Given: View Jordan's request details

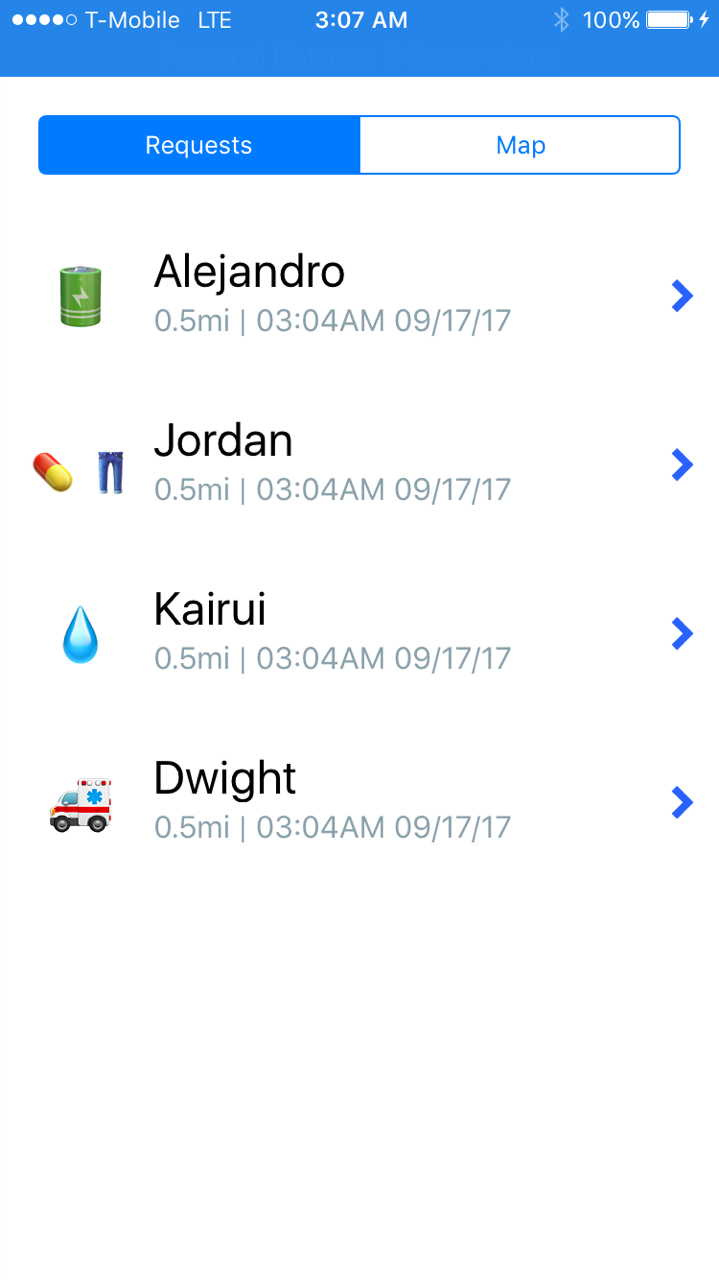Looking at the screenshot, I should coord(360,464).
